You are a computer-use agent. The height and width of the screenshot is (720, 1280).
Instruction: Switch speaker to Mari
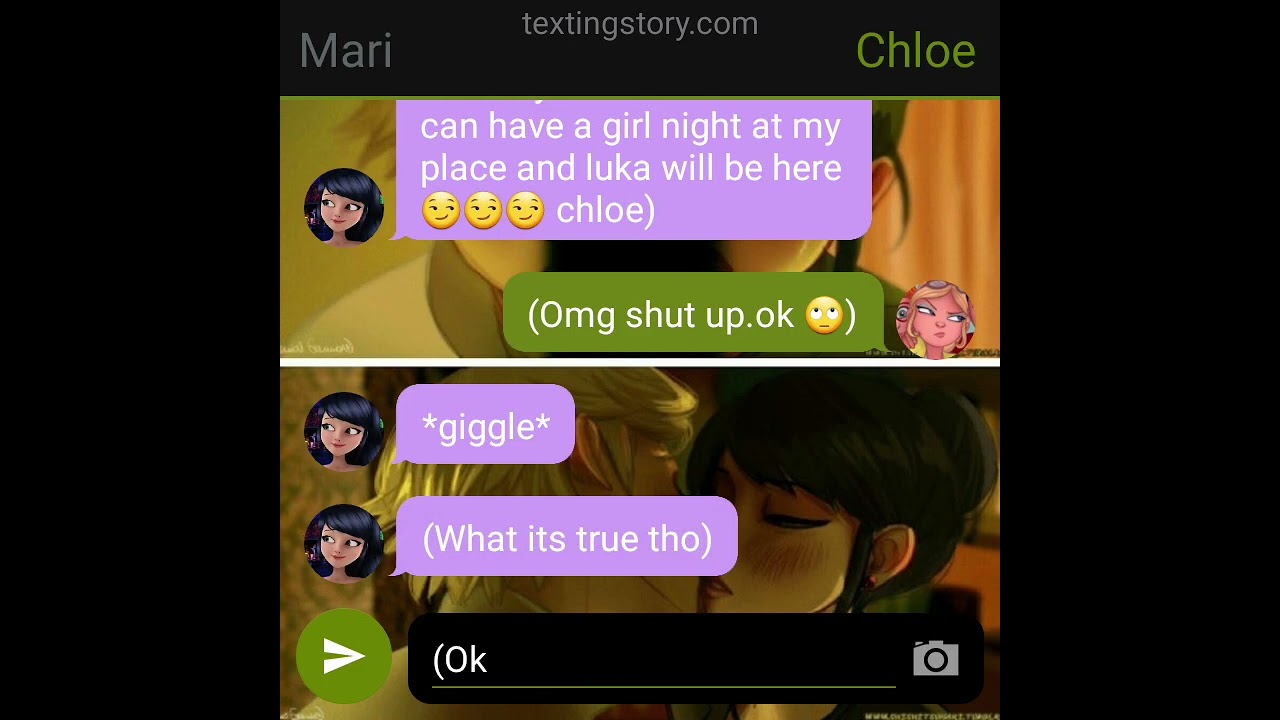pos(346,51)
